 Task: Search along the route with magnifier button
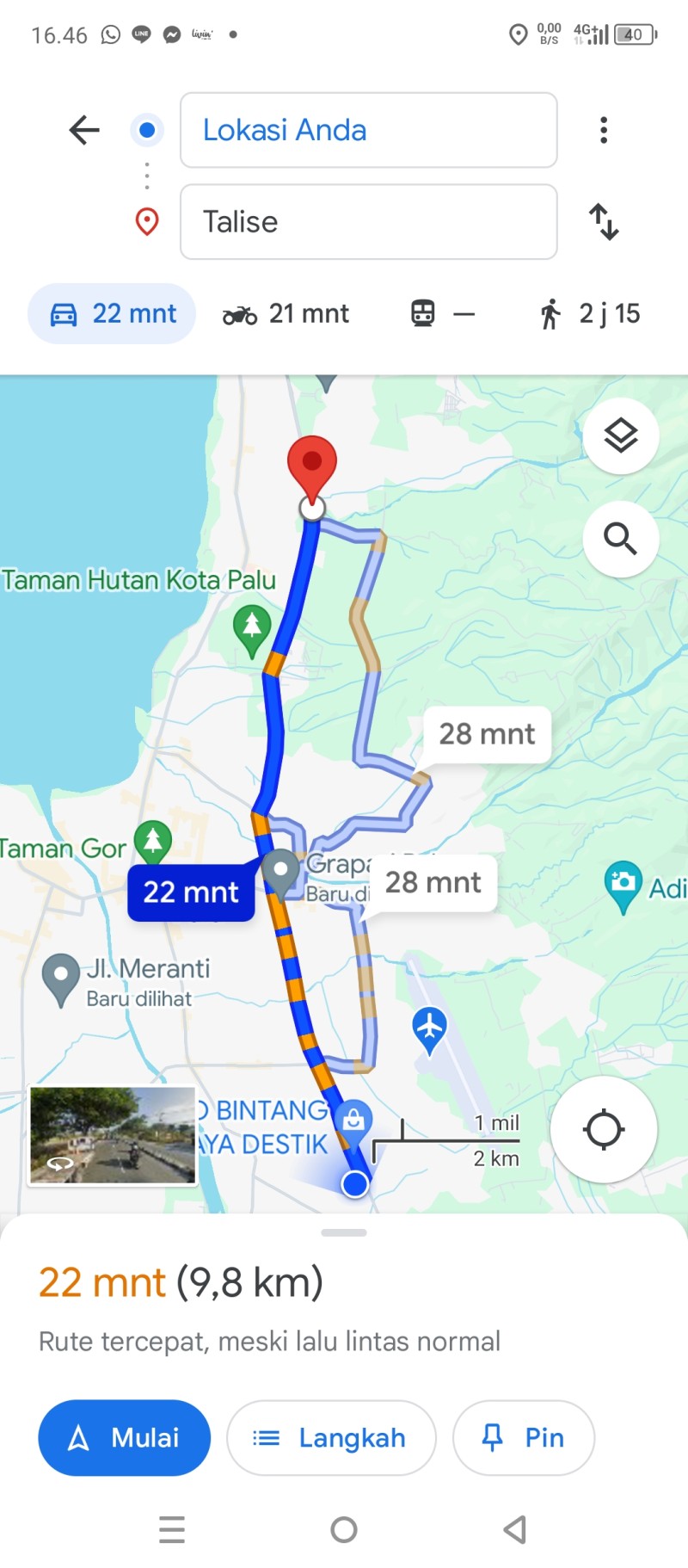(x=621, y=539)
